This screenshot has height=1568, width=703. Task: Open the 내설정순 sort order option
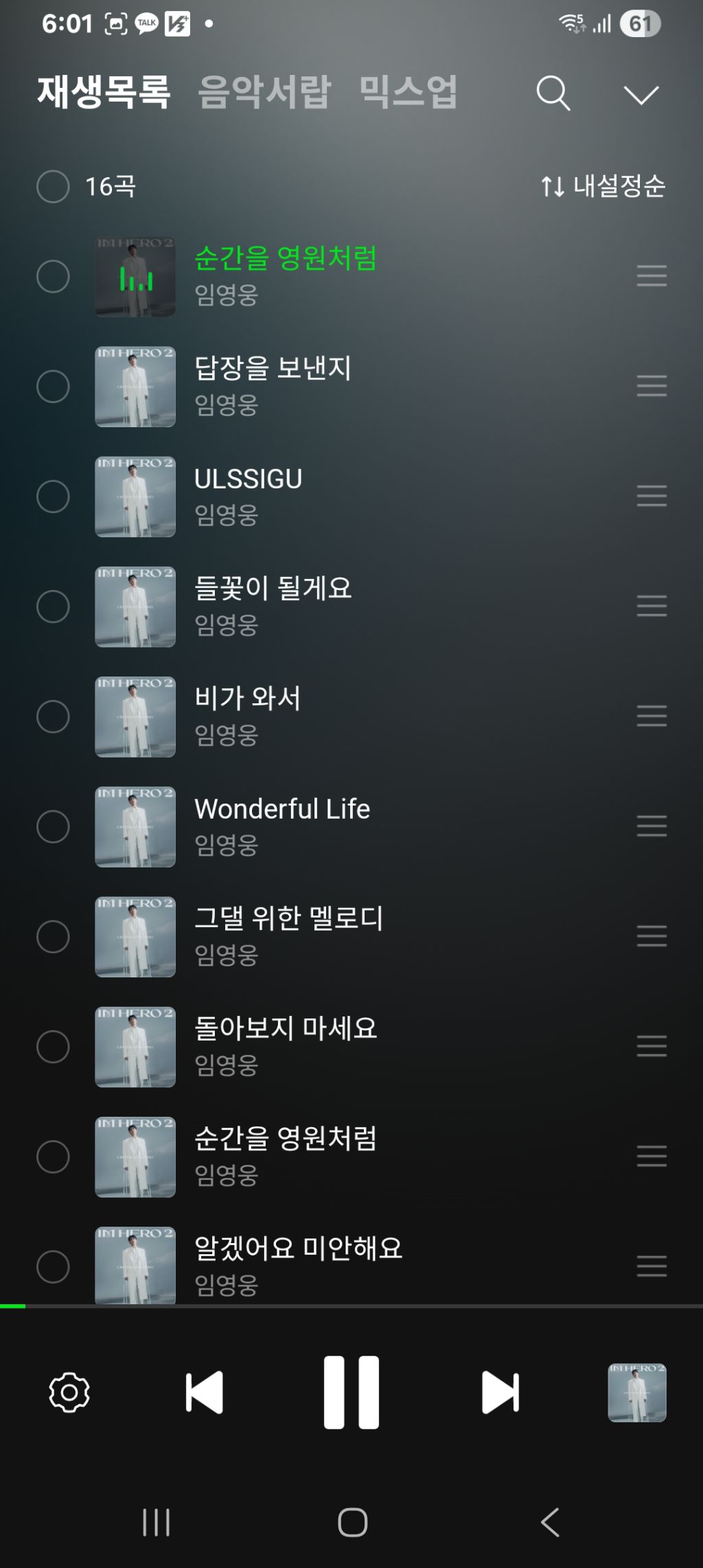coord(603,186)
